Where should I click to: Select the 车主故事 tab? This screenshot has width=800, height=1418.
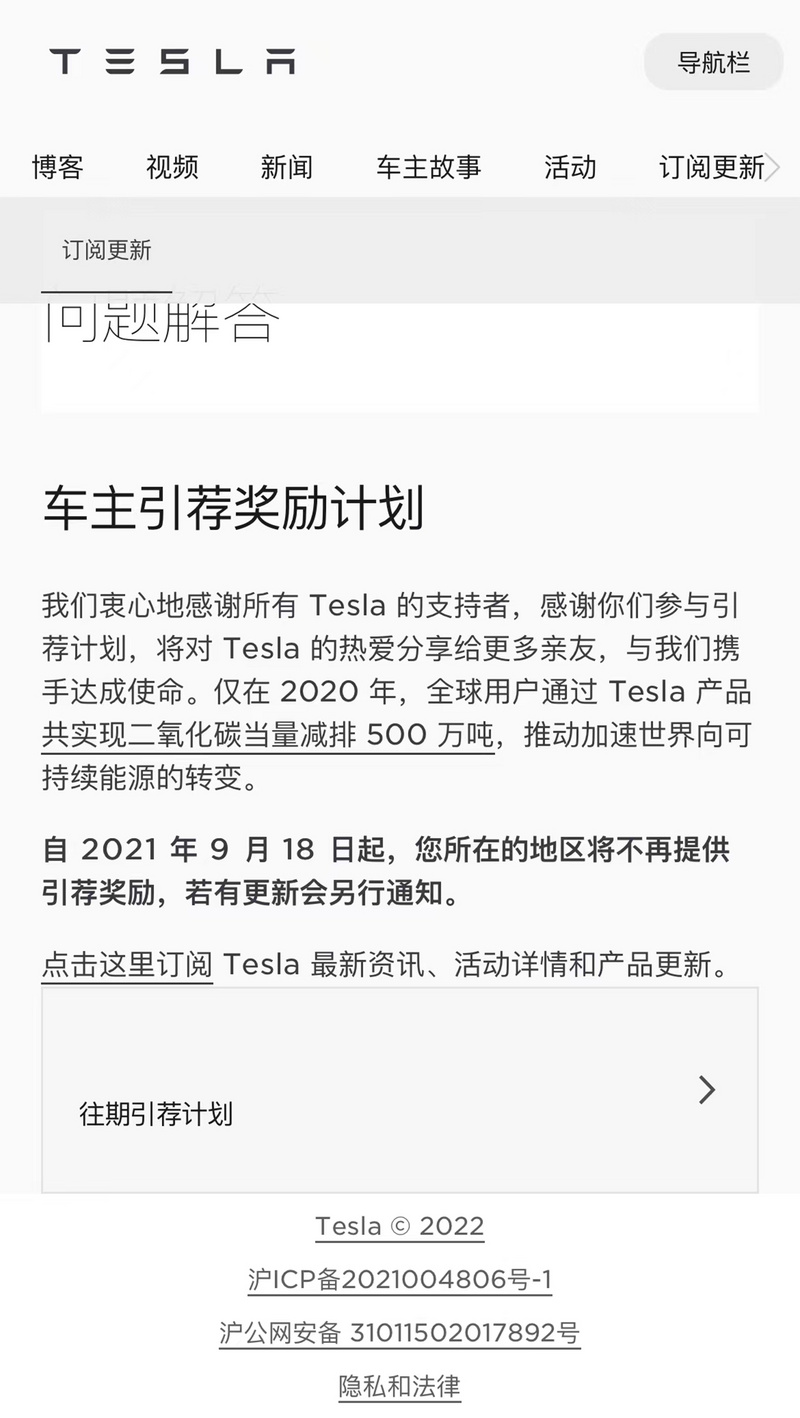tap(429, 167)
